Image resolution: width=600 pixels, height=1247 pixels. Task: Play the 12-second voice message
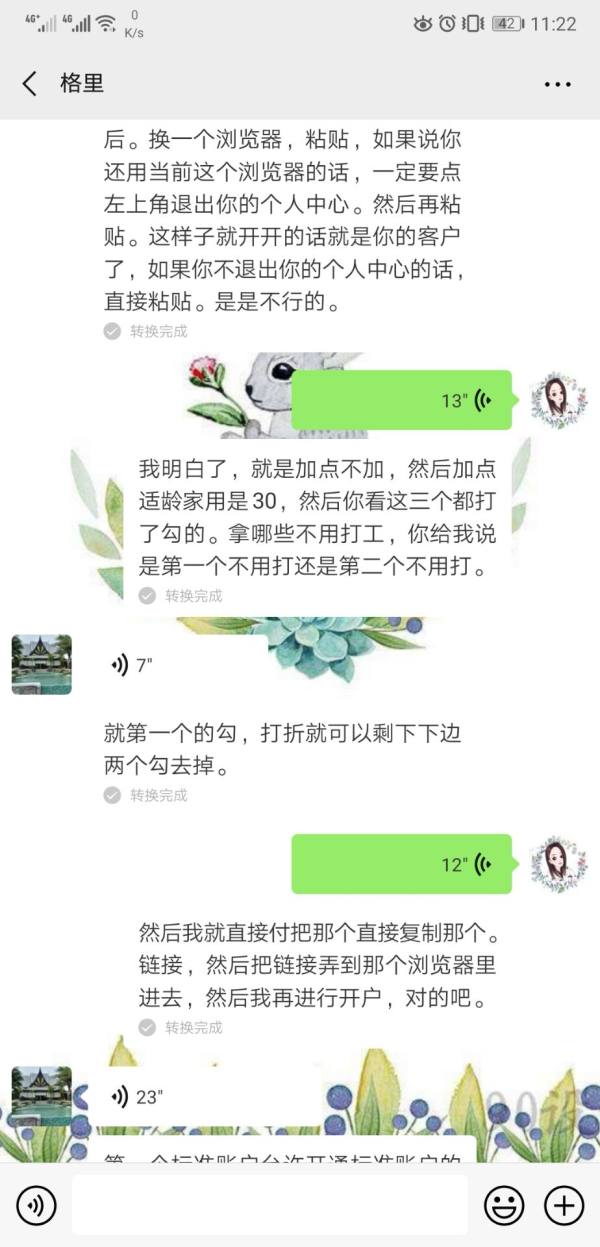[x=400, y=864]
